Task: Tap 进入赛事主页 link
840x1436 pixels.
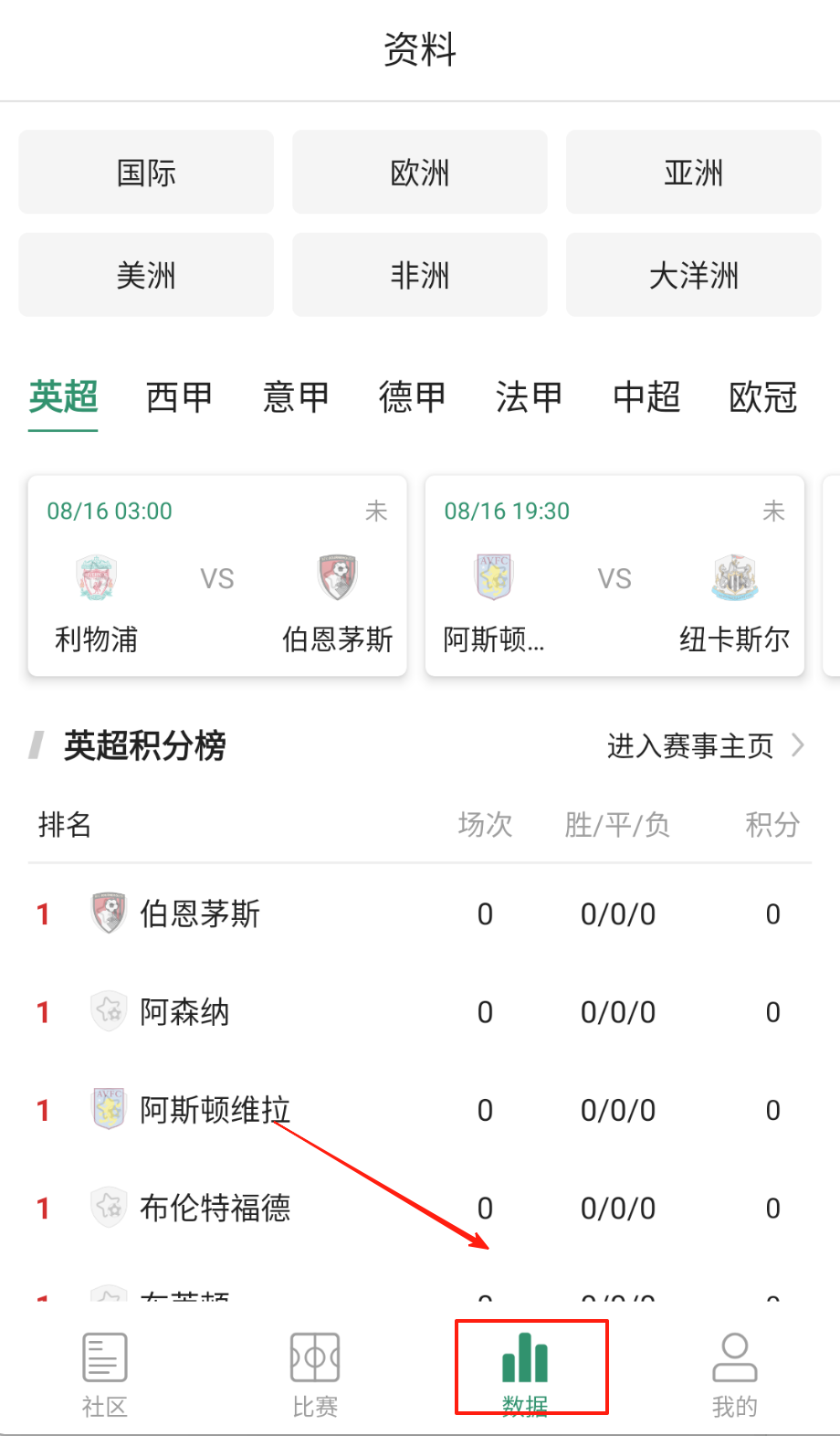Action: tap(705, 746)
